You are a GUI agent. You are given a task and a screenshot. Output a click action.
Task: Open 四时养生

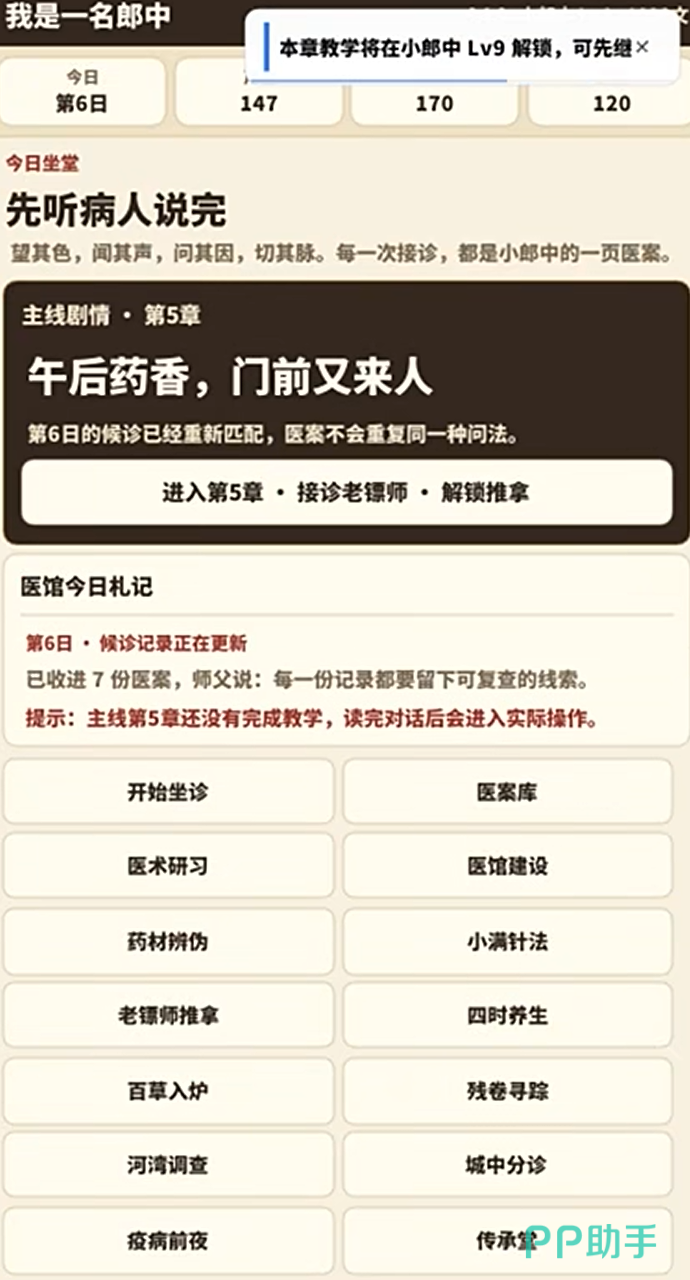click(507, 1016)
